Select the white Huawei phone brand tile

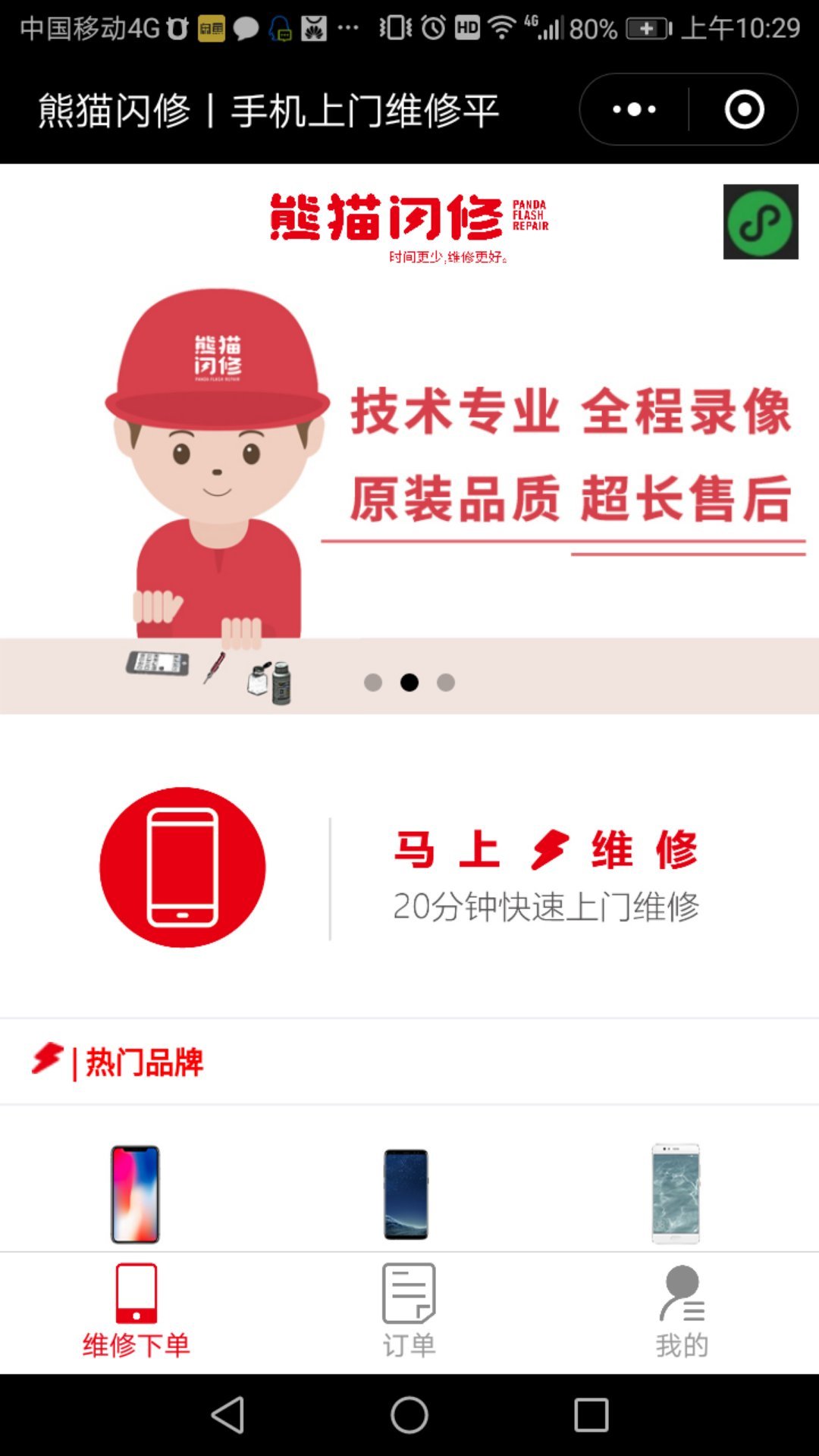click(676, 1194)
